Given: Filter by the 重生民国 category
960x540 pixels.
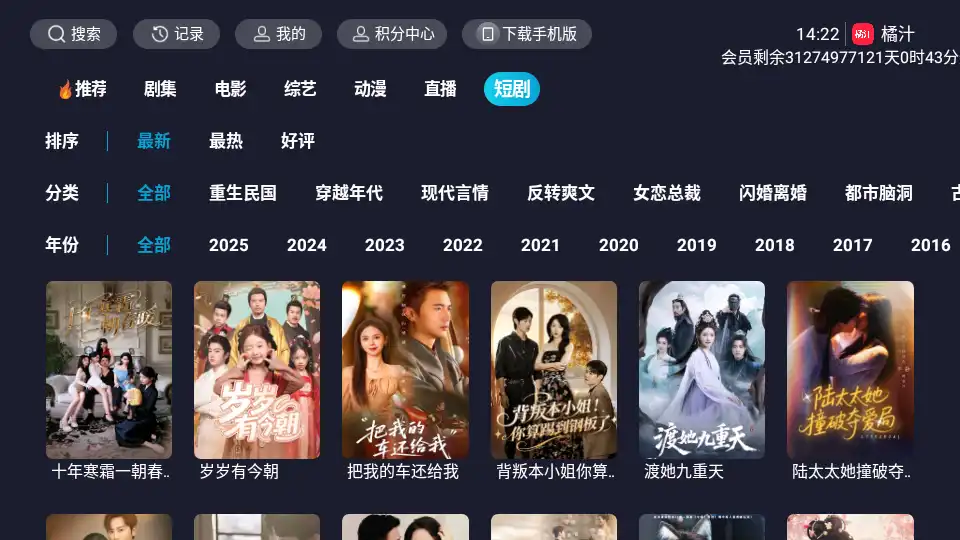Looking at the screenshot, I should [242, 193].
